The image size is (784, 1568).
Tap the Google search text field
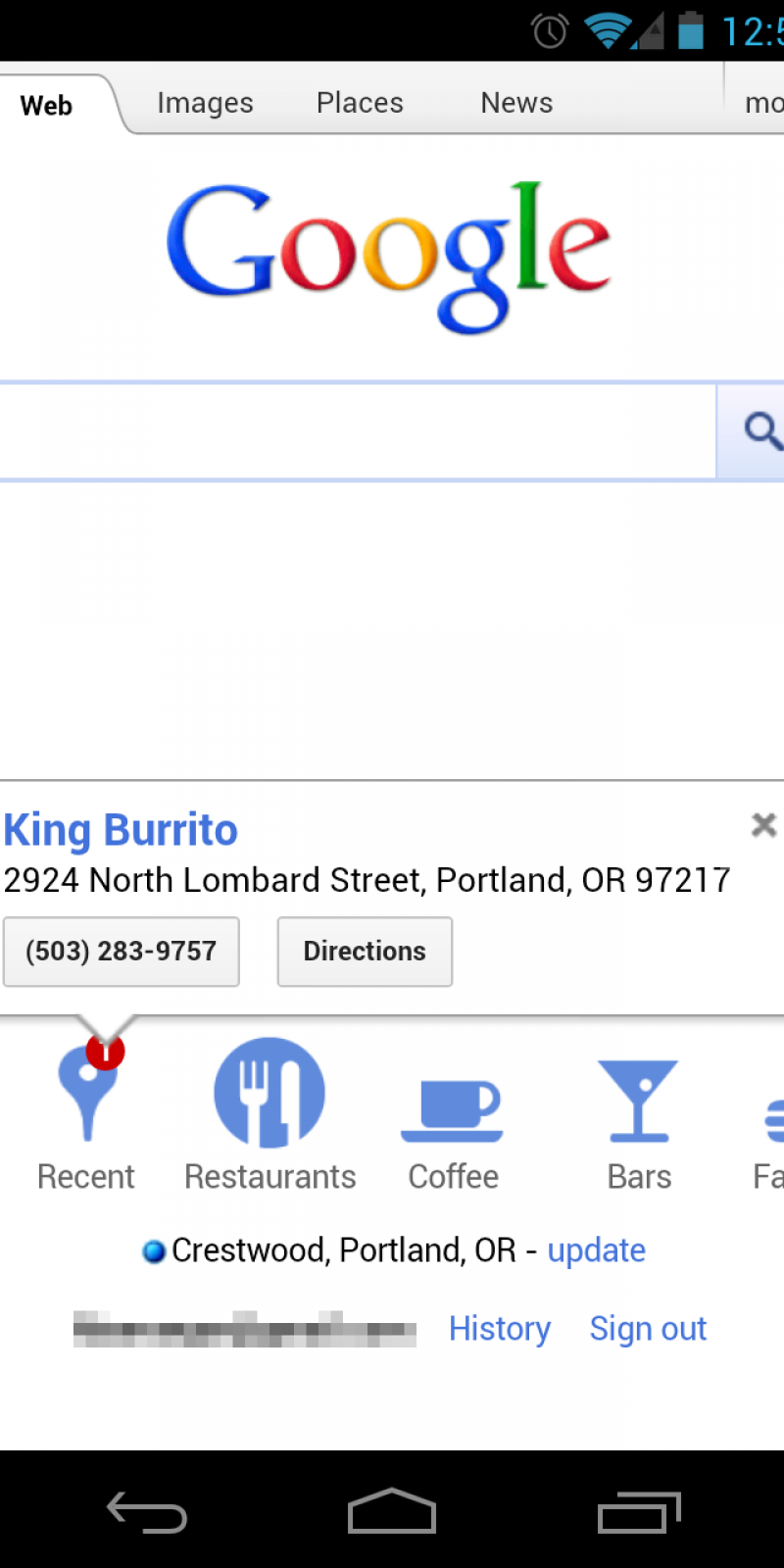point(358,431)
